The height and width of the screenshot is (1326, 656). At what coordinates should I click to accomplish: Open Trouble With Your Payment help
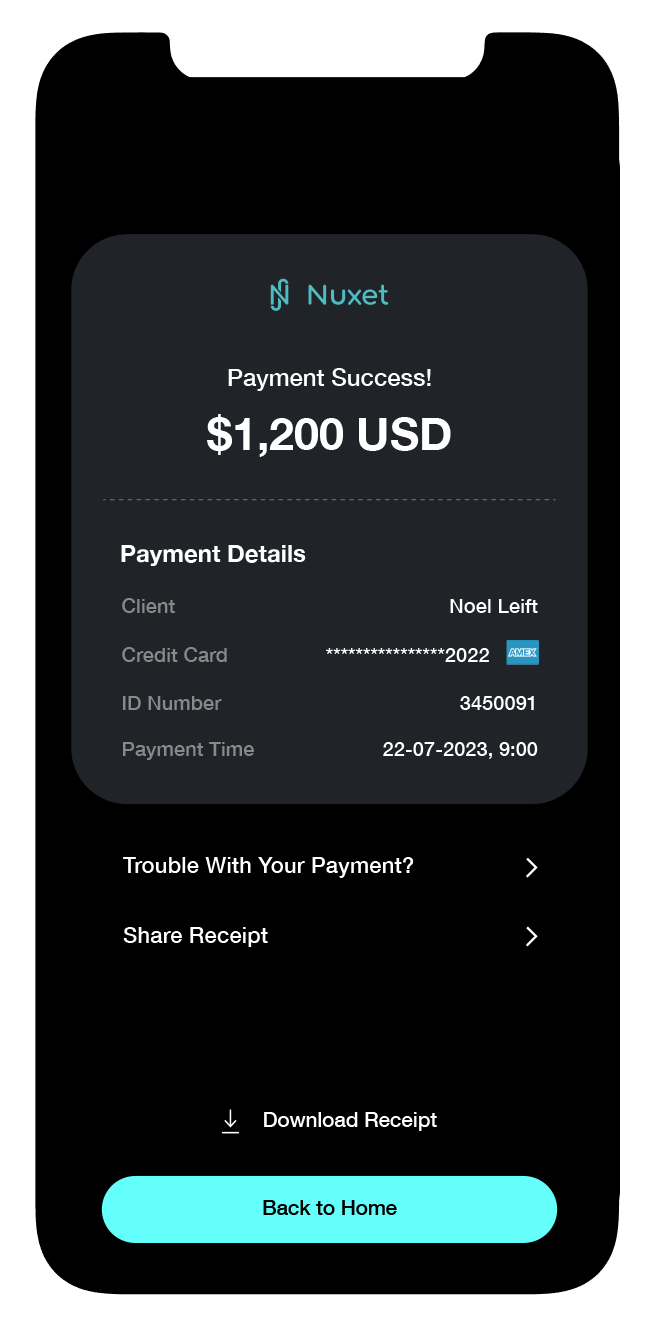tap(328, 866)
